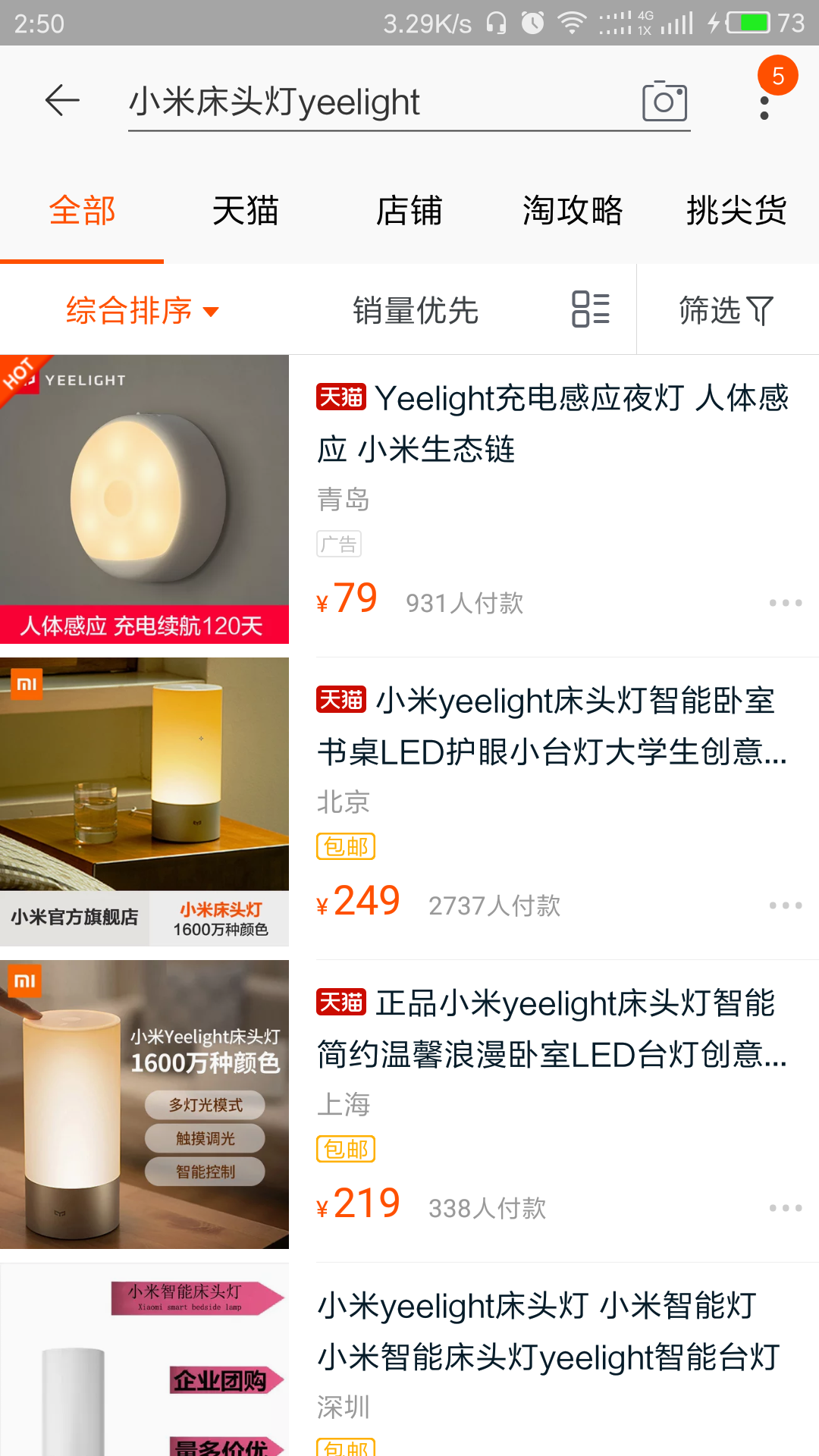Open Yeelight充电感应夜灯 product

(x=409, y=506)
